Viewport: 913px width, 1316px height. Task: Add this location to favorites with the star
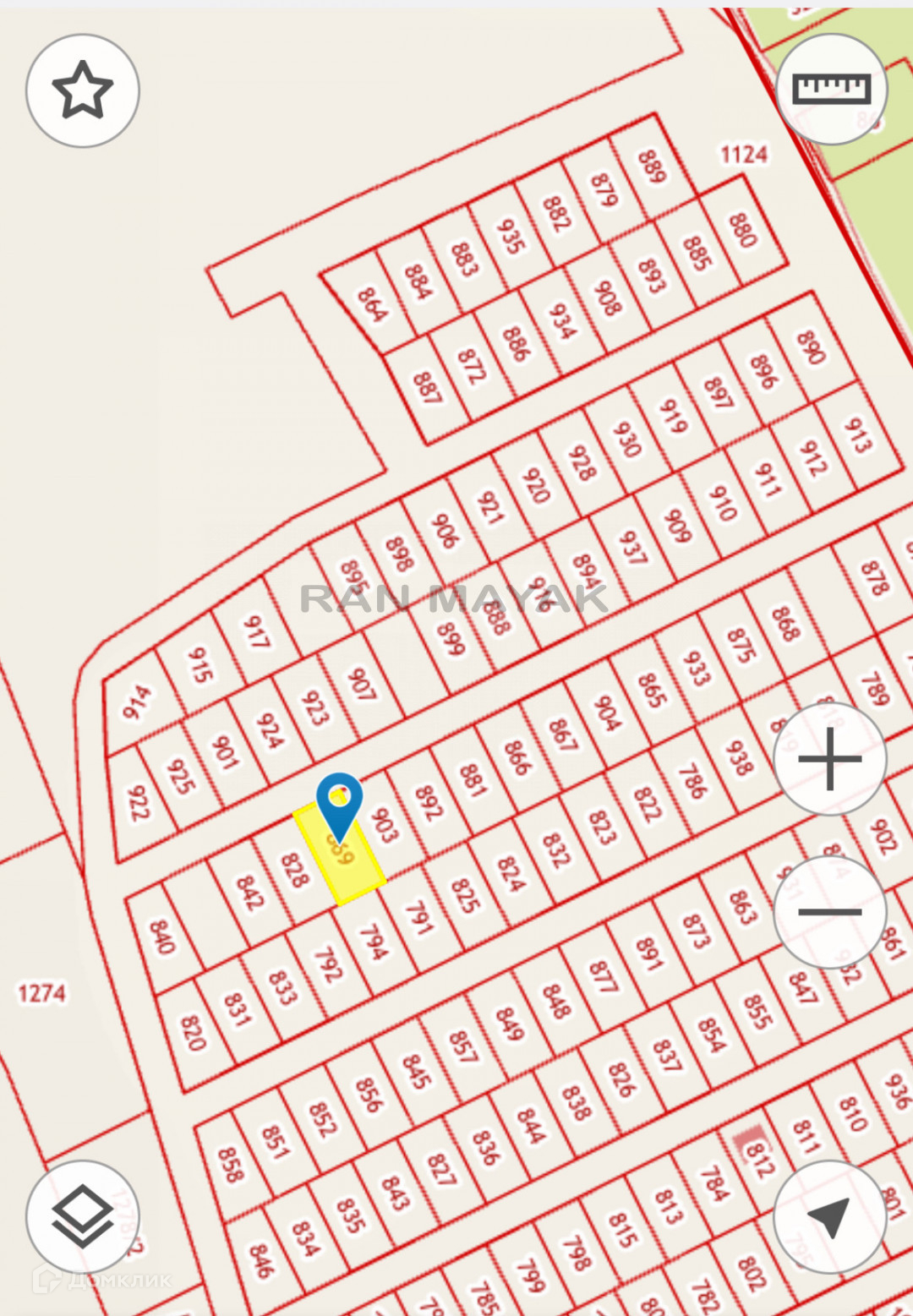tap(83, 90)
